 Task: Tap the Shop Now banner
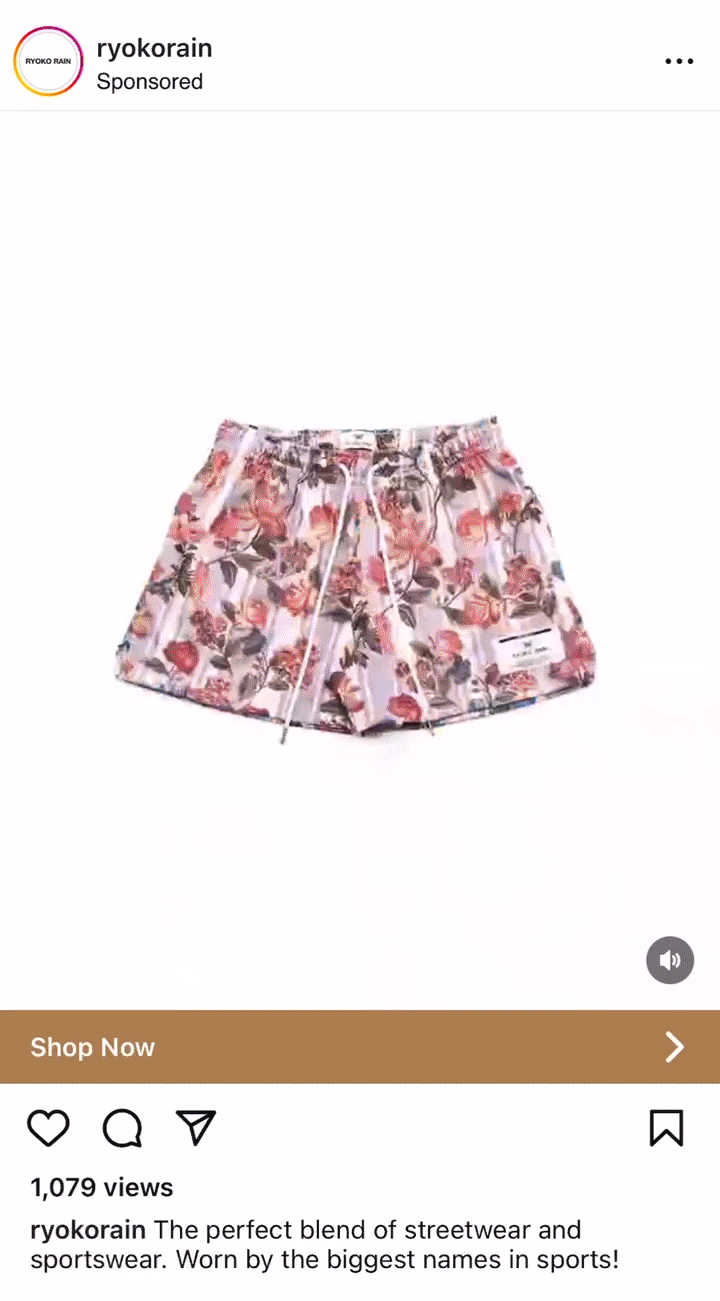[x=360, y=1047]
